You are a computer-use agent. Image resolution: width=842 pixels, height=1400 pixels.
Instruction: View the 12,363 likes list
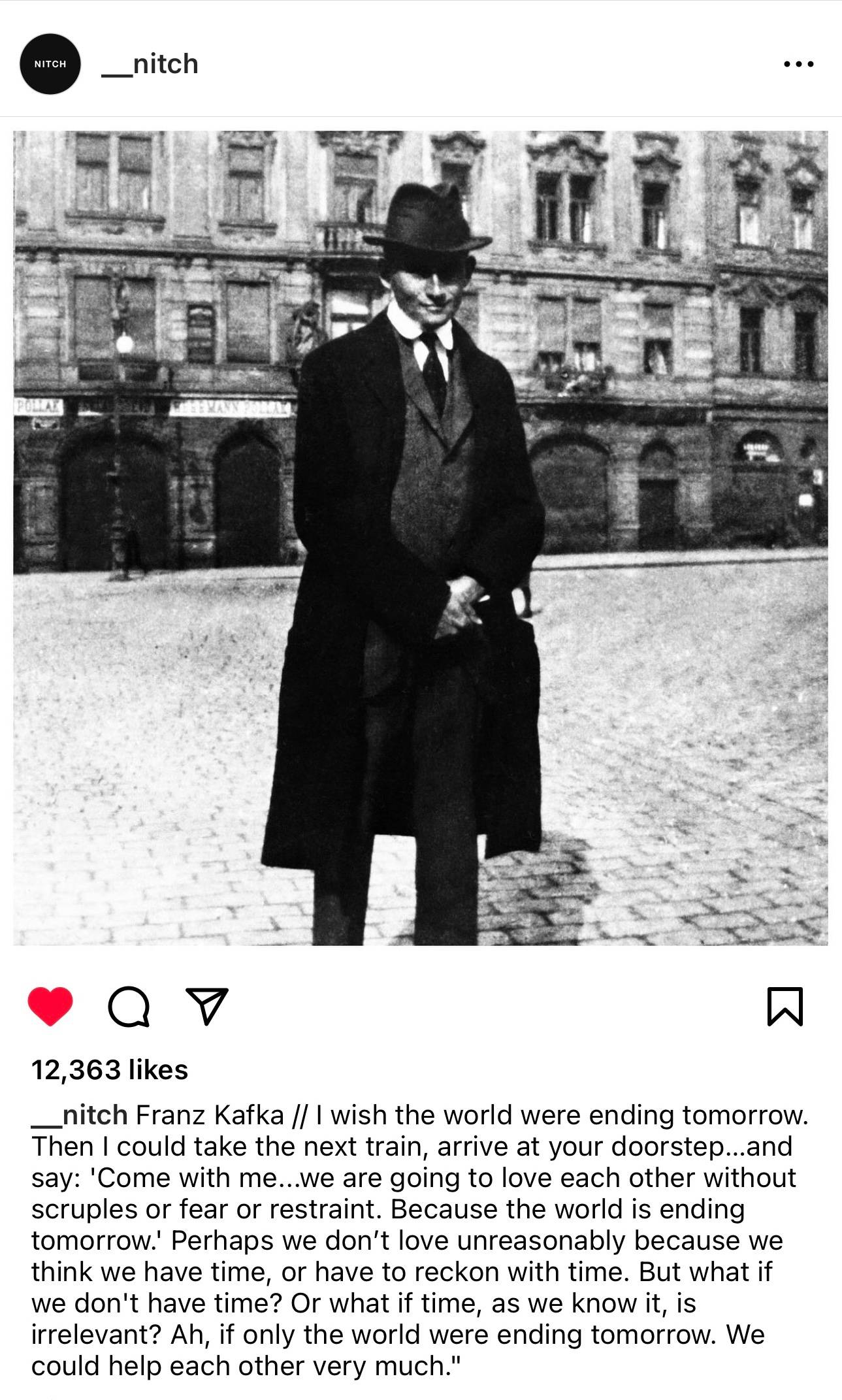[110, 1070]
